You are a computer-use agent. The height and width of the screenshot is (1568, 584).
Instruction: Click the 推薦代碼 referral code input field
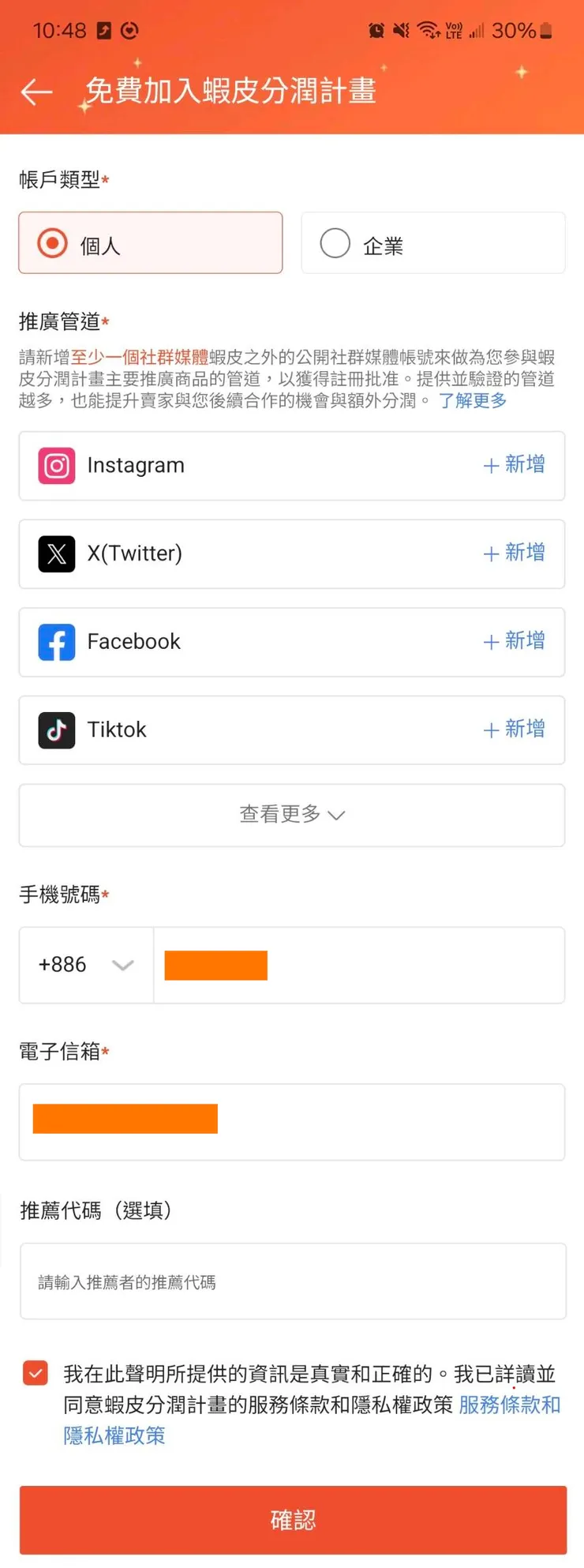point(291,1281)
